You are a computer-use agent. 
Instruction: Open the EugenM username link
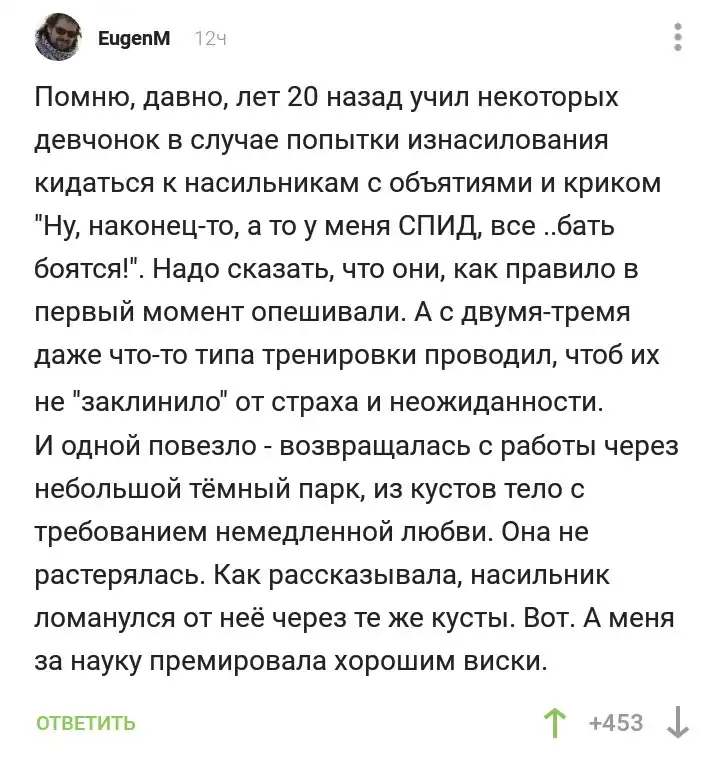[x=135, y=39]
